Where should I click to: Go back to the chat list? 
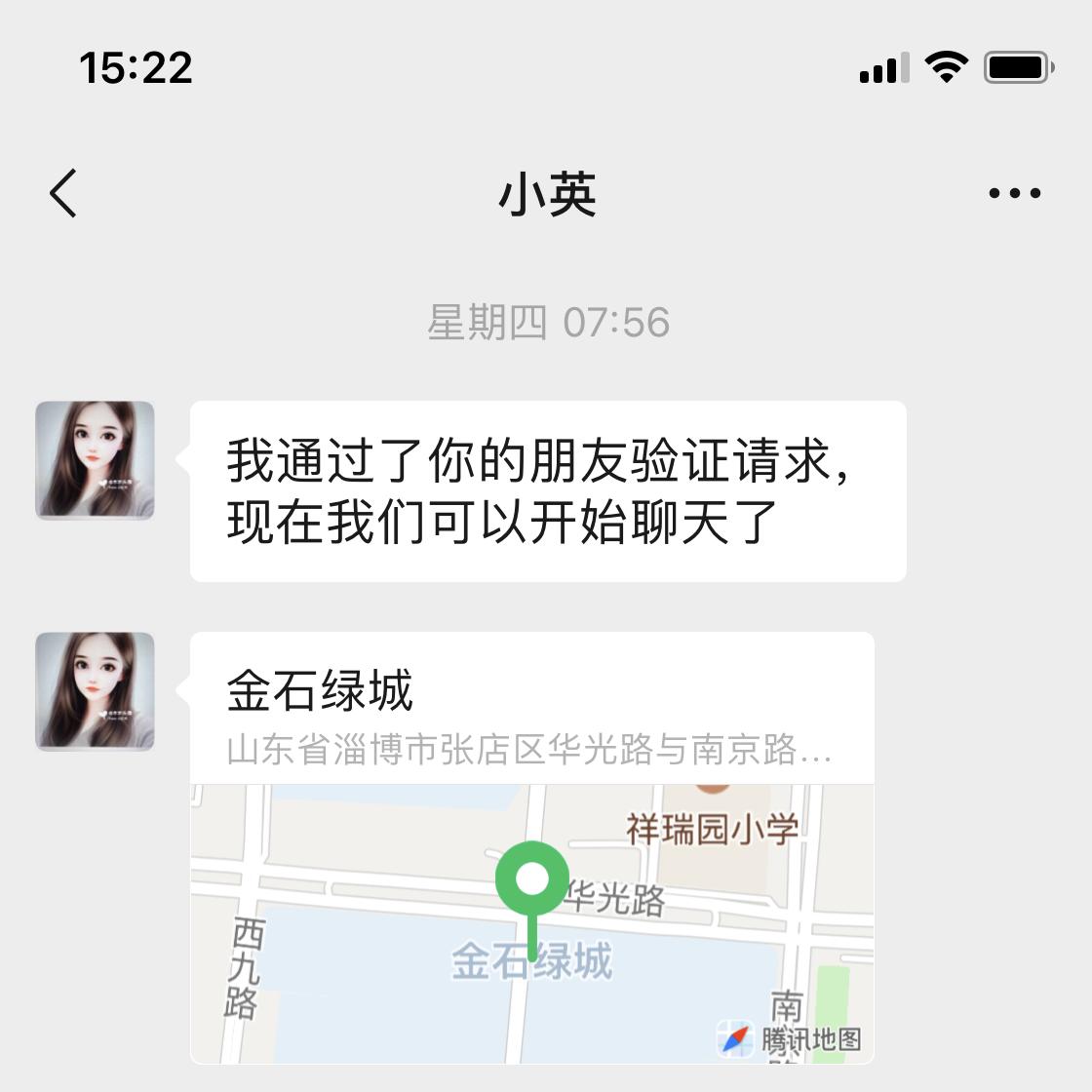coord(64,193)
